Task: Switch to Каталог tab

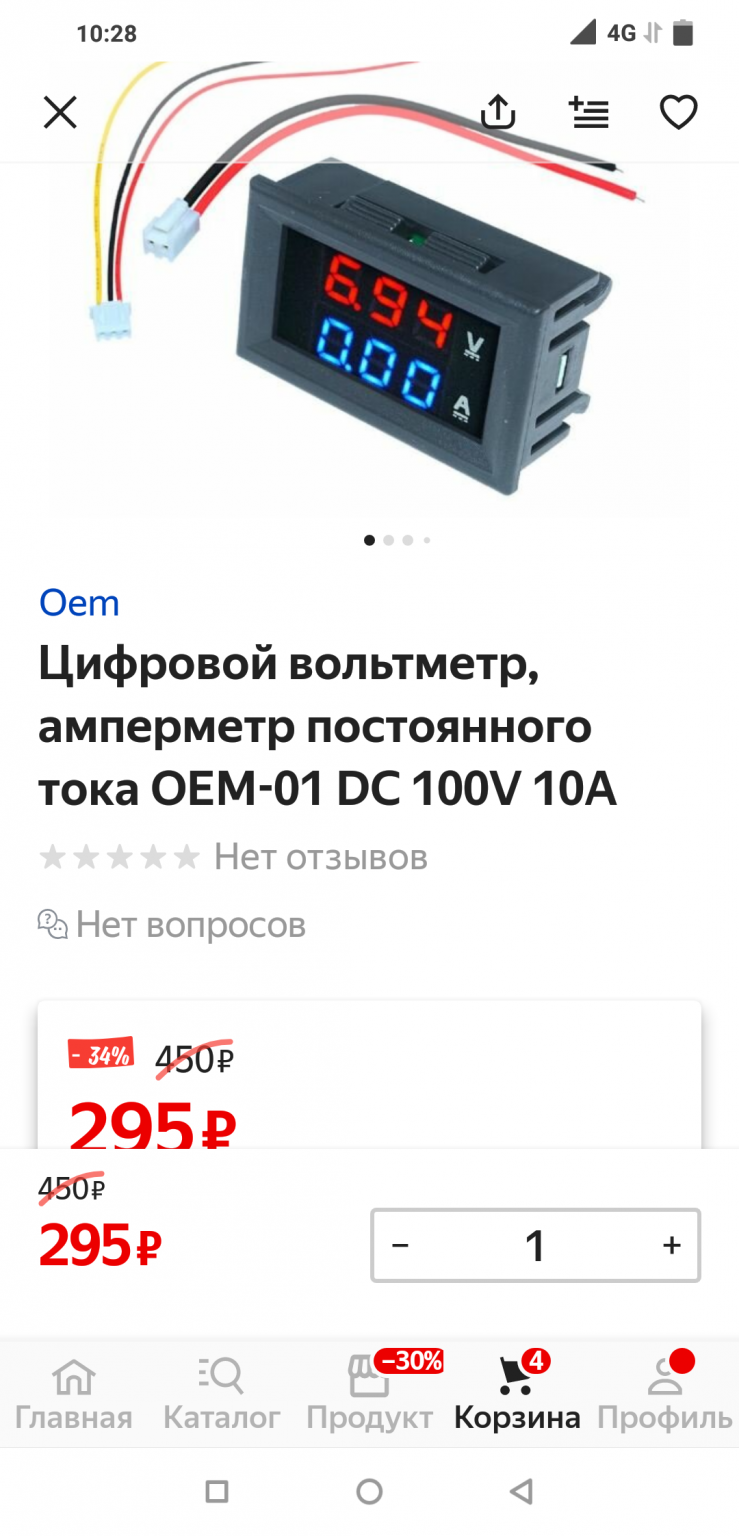Action: coord(221,1395)
